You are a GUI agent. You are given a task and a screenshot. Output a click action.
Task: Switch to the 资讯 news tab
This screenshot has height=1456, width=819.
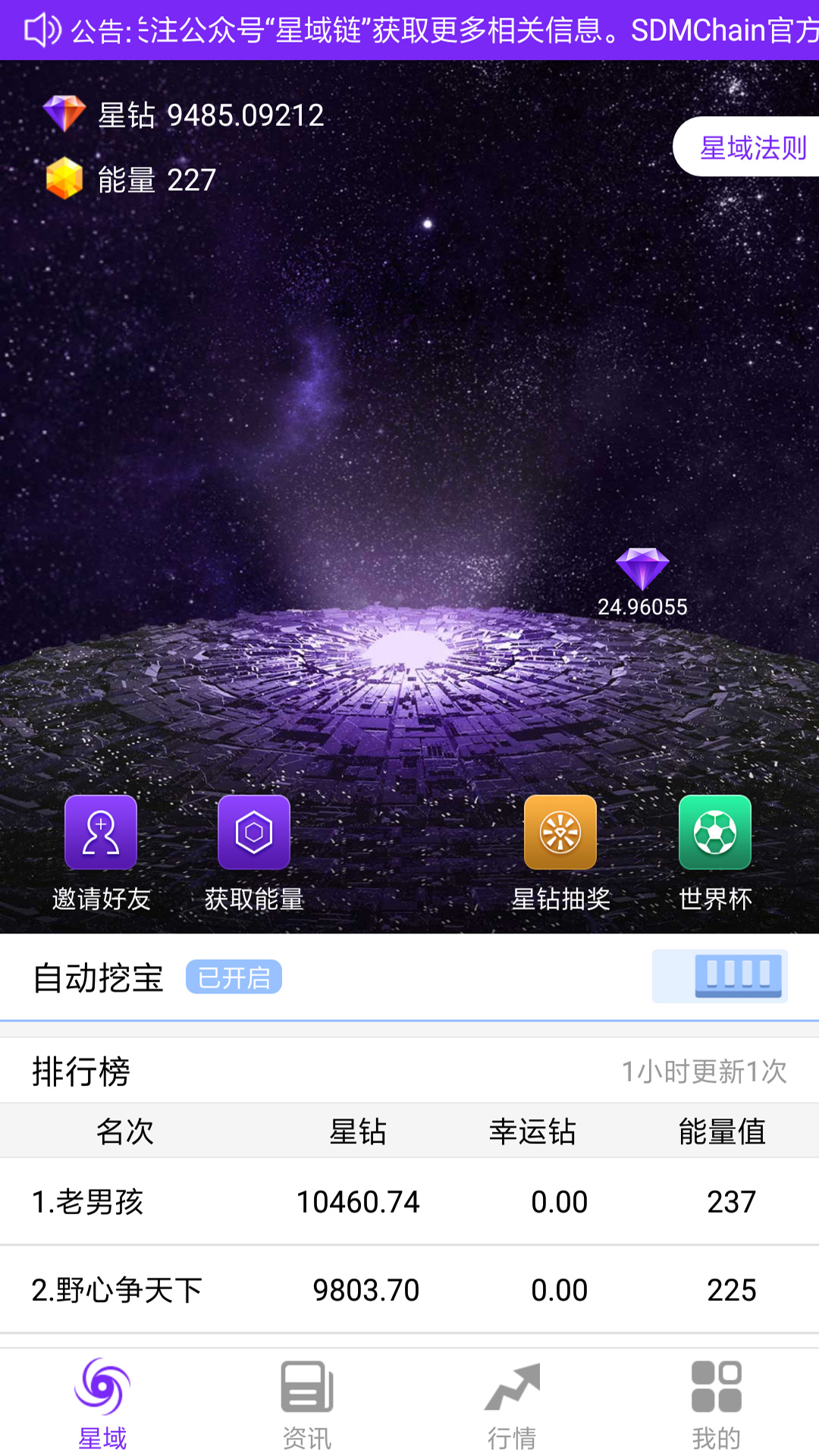click(x=307, y=1403)
